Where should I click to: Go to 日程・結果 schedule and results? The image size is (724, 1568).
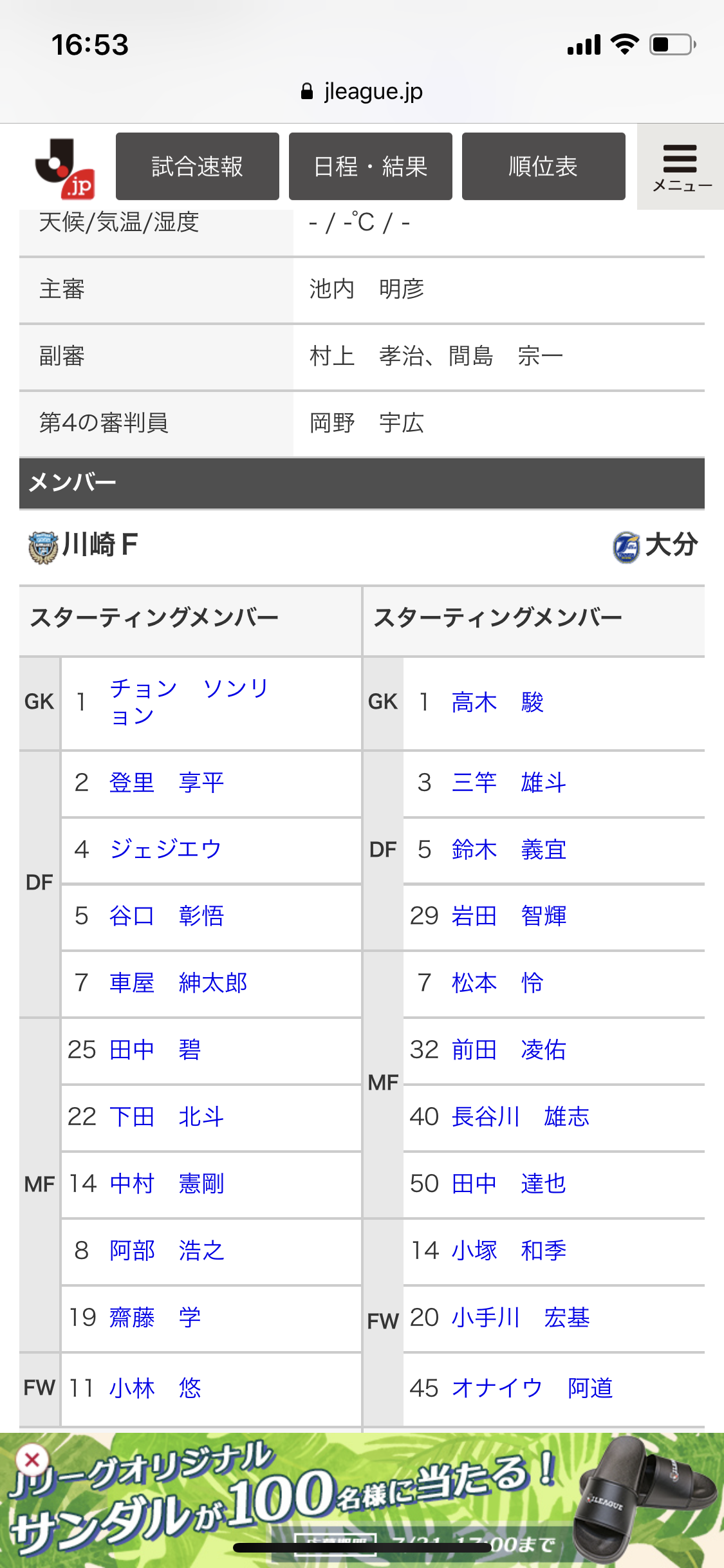tap(370, 167)
